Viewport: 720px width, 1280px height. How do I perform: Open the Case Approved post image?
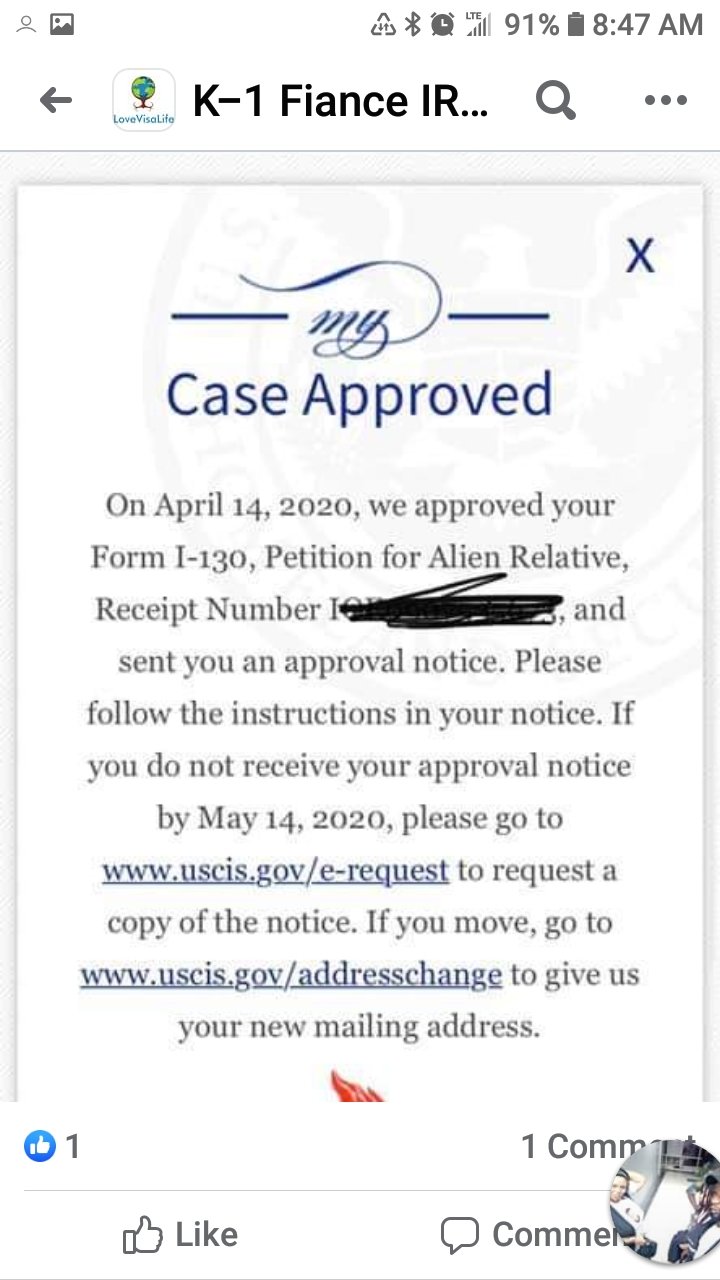(360, 641)
